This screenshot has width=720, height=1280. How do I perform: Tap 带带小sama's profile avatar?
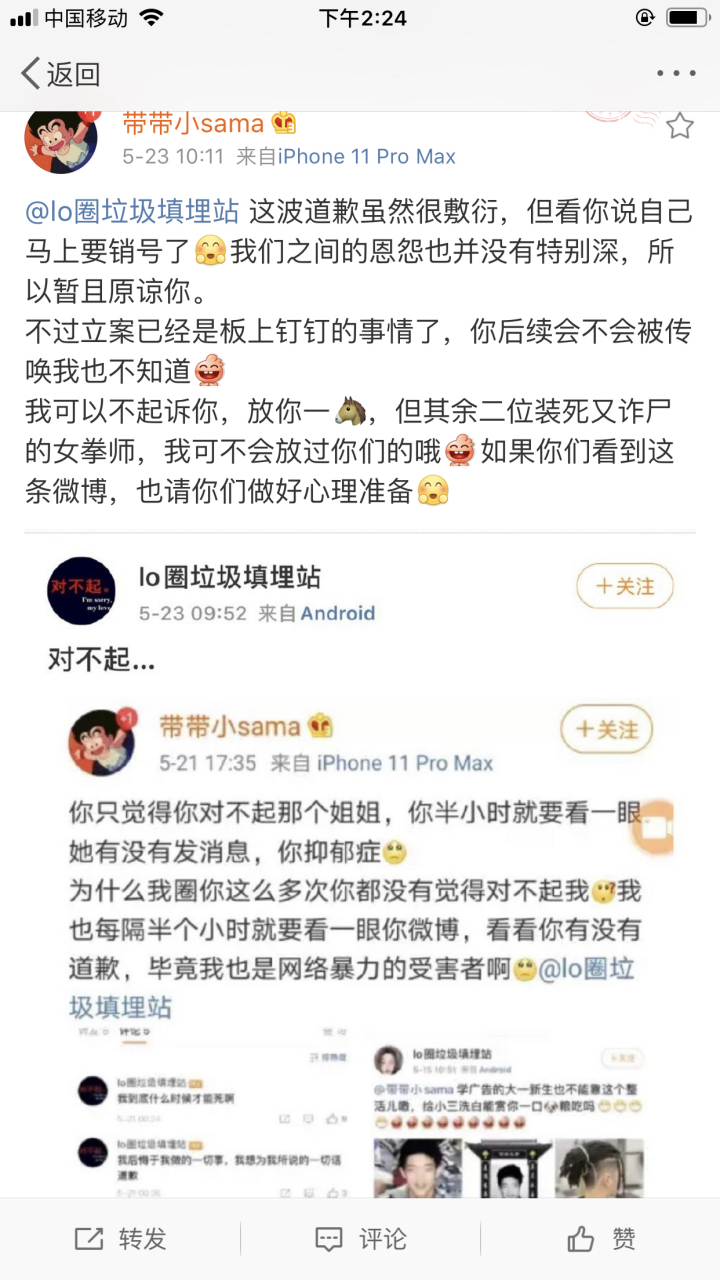pos(62,139)
